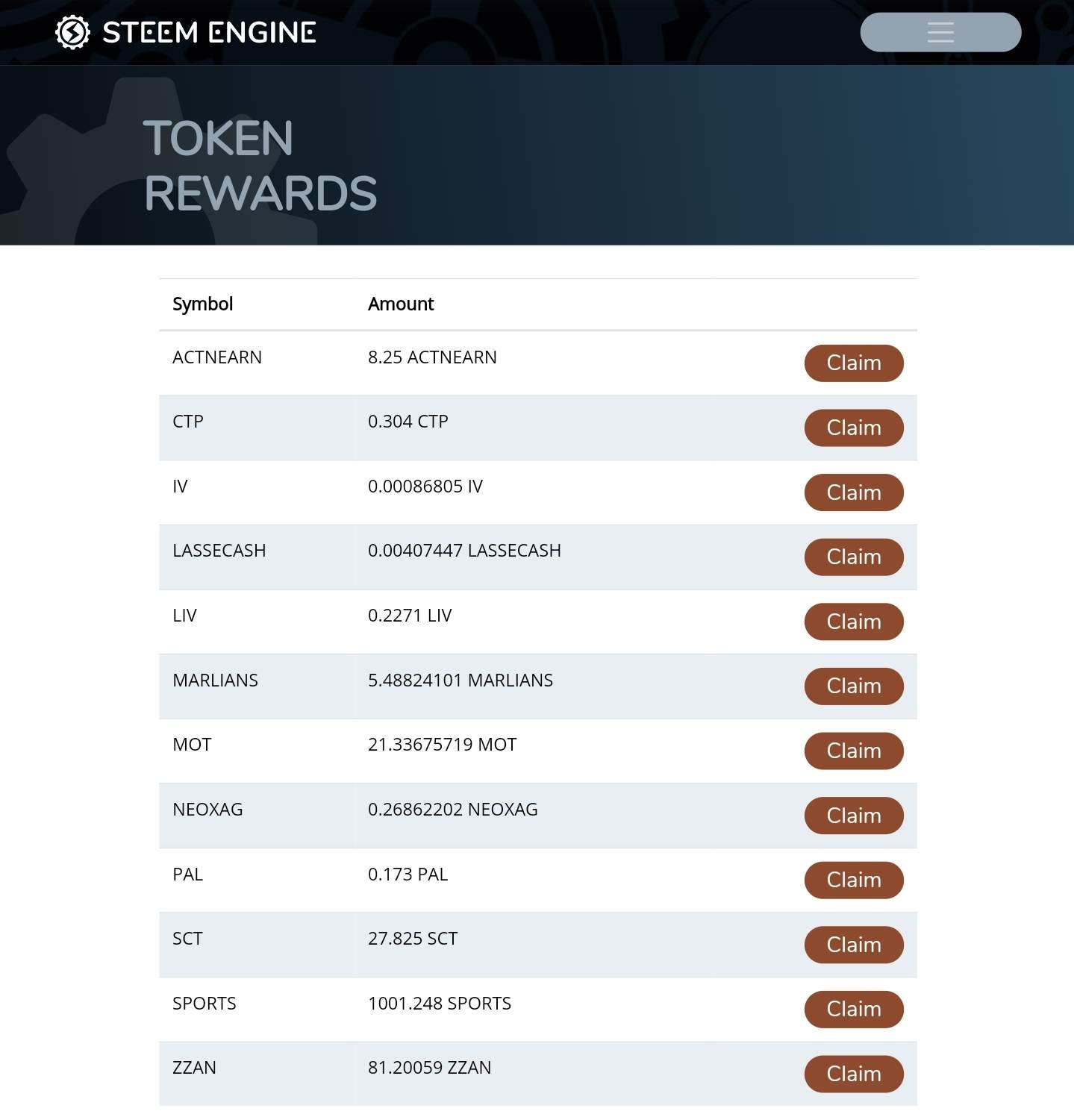Claim the MARLIANS token reward
The image size is (1074, 1120).
853,686
